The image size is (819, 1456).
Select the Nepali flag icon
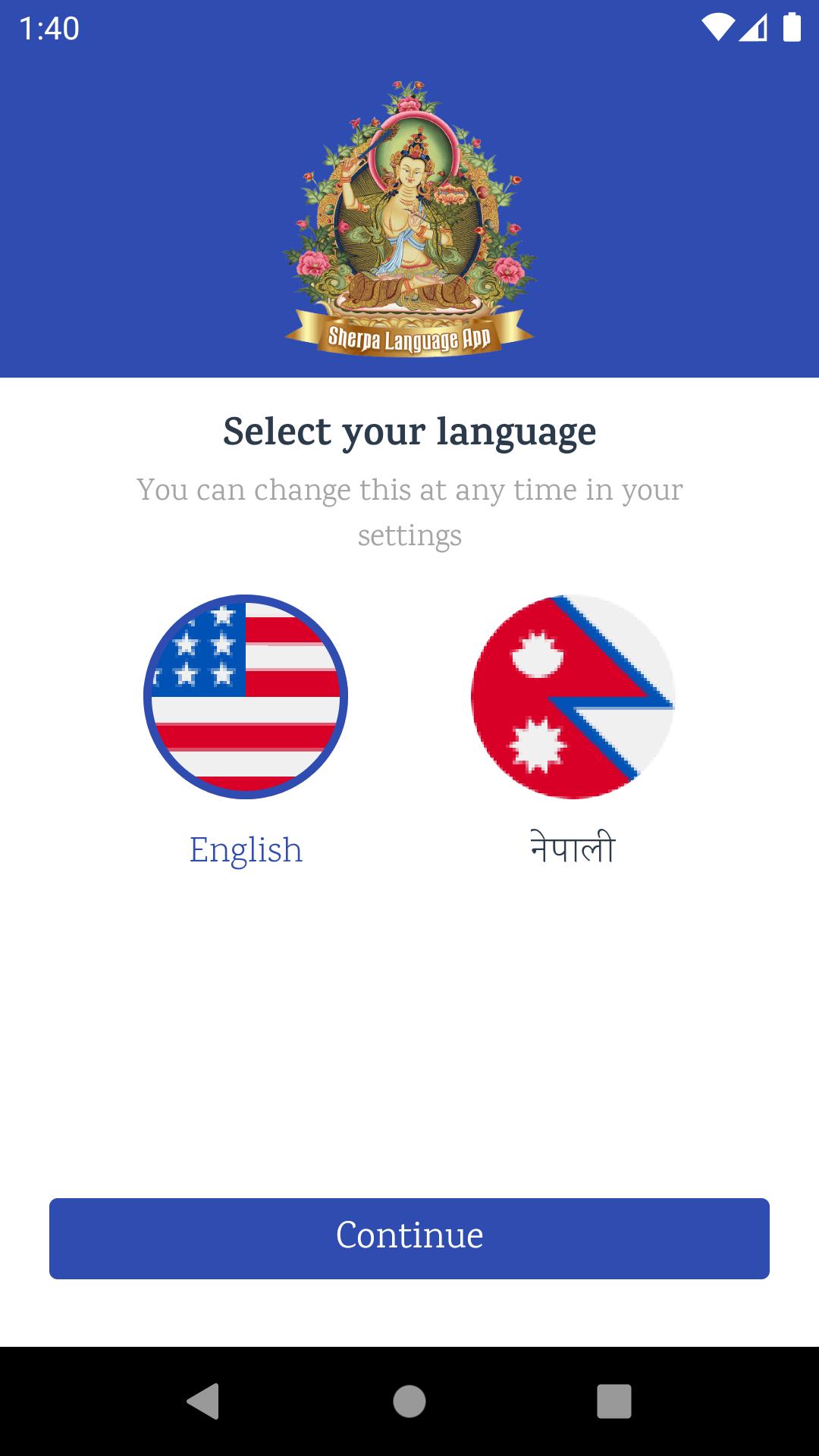point(573,694)
